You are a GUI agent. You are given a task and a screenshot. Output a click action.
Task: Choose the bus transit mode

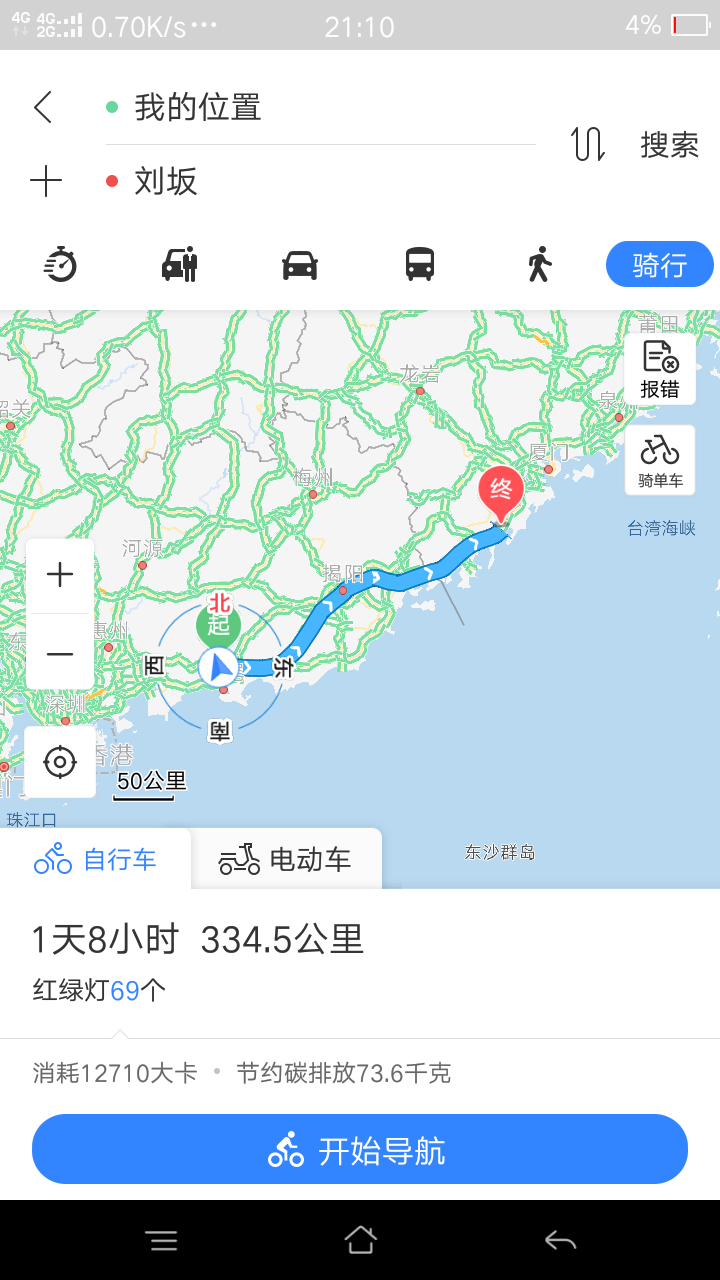pos(420,265)
